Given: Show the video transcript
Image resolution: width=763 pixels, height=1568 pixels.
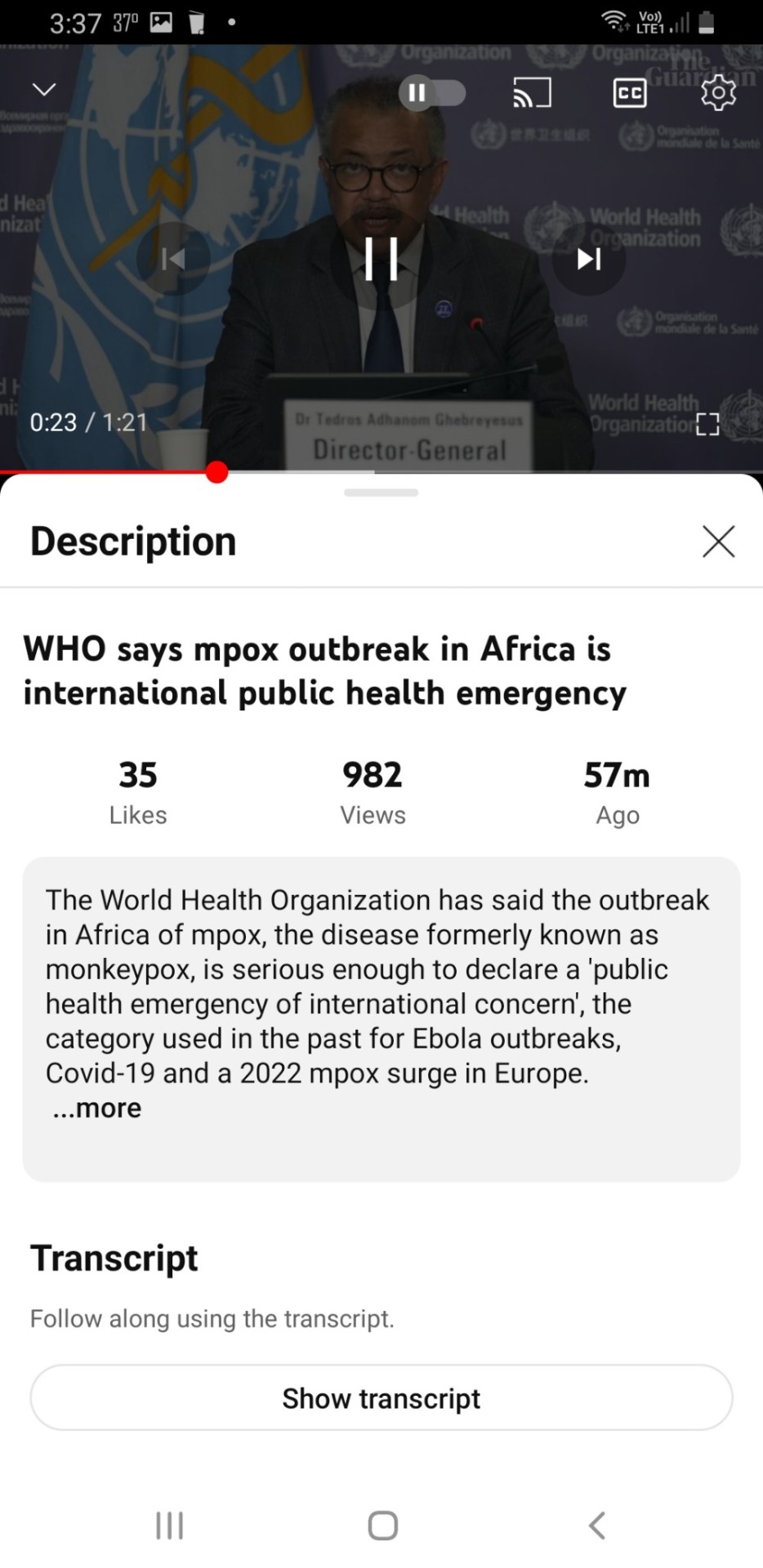Looking at the screenshot, I should click(x=381, y=1398).
